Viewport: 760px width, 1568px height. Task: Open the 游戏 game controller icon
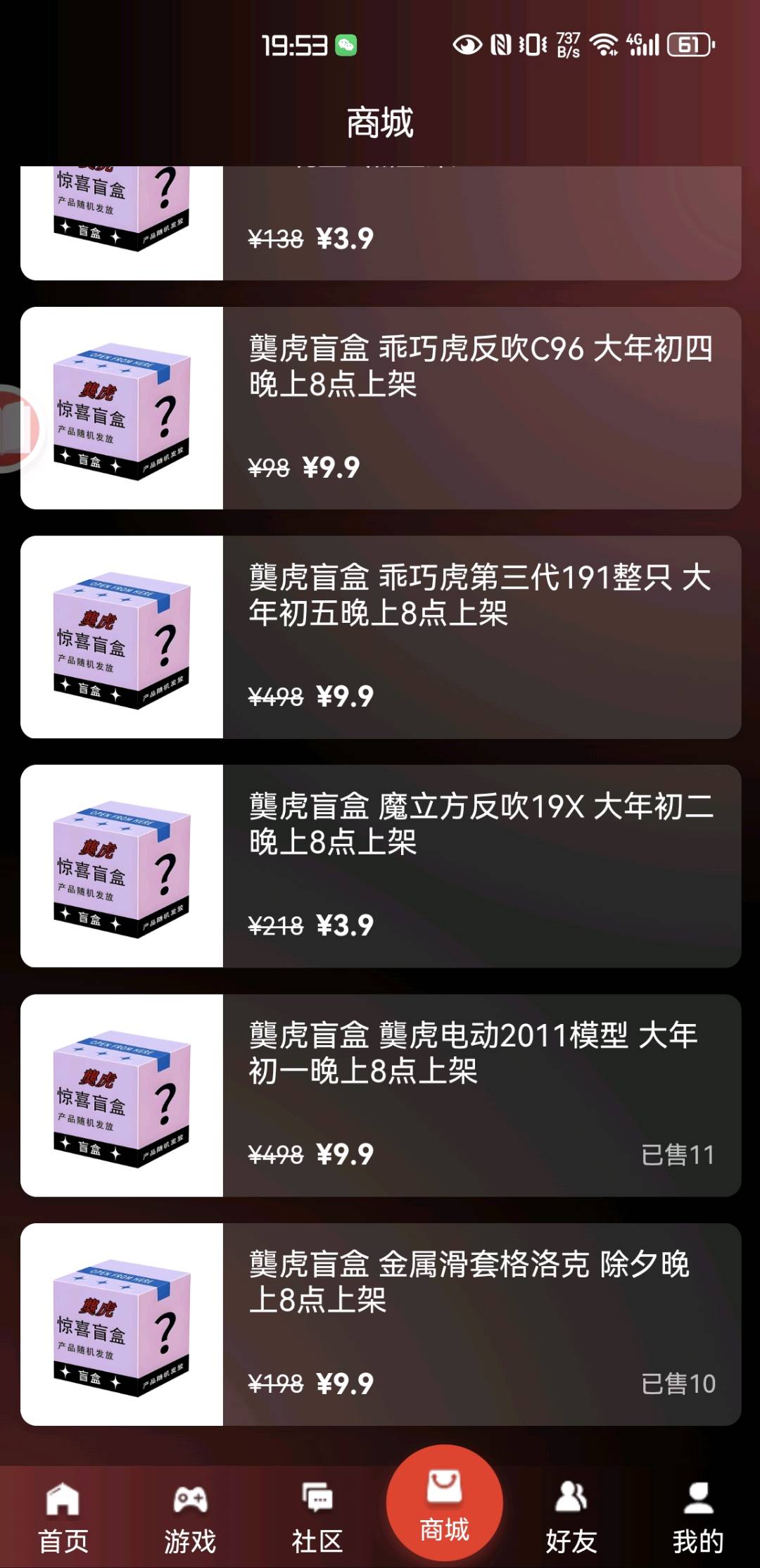click(189, 1496)
